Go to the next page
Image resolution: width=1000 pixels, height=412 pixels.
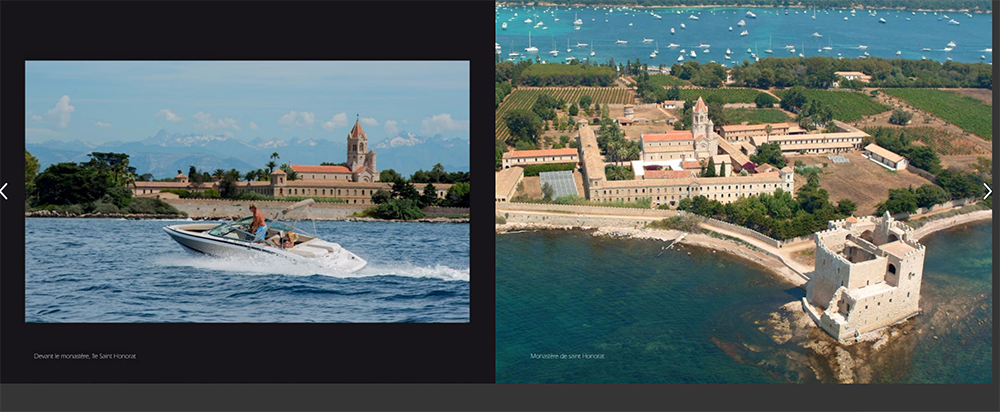(x=988, y=191)
